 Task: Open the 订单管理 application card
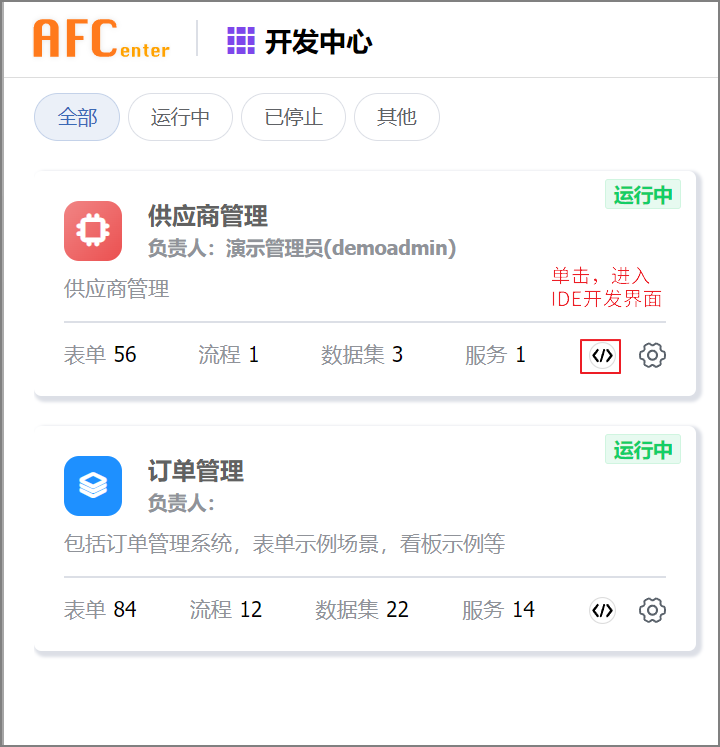coord(196,471)
